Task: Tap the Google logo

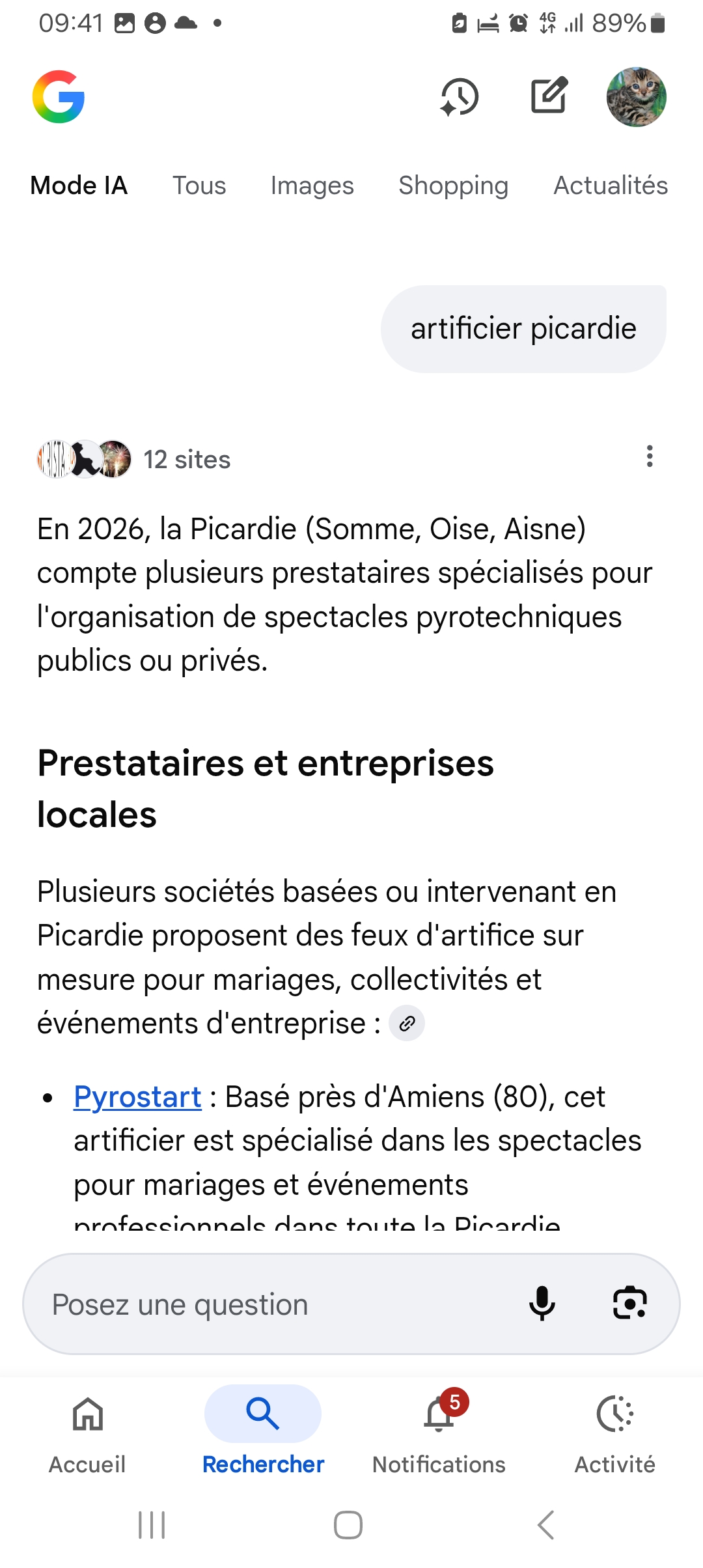Action: pyautogui.click(x=59, y=97)
